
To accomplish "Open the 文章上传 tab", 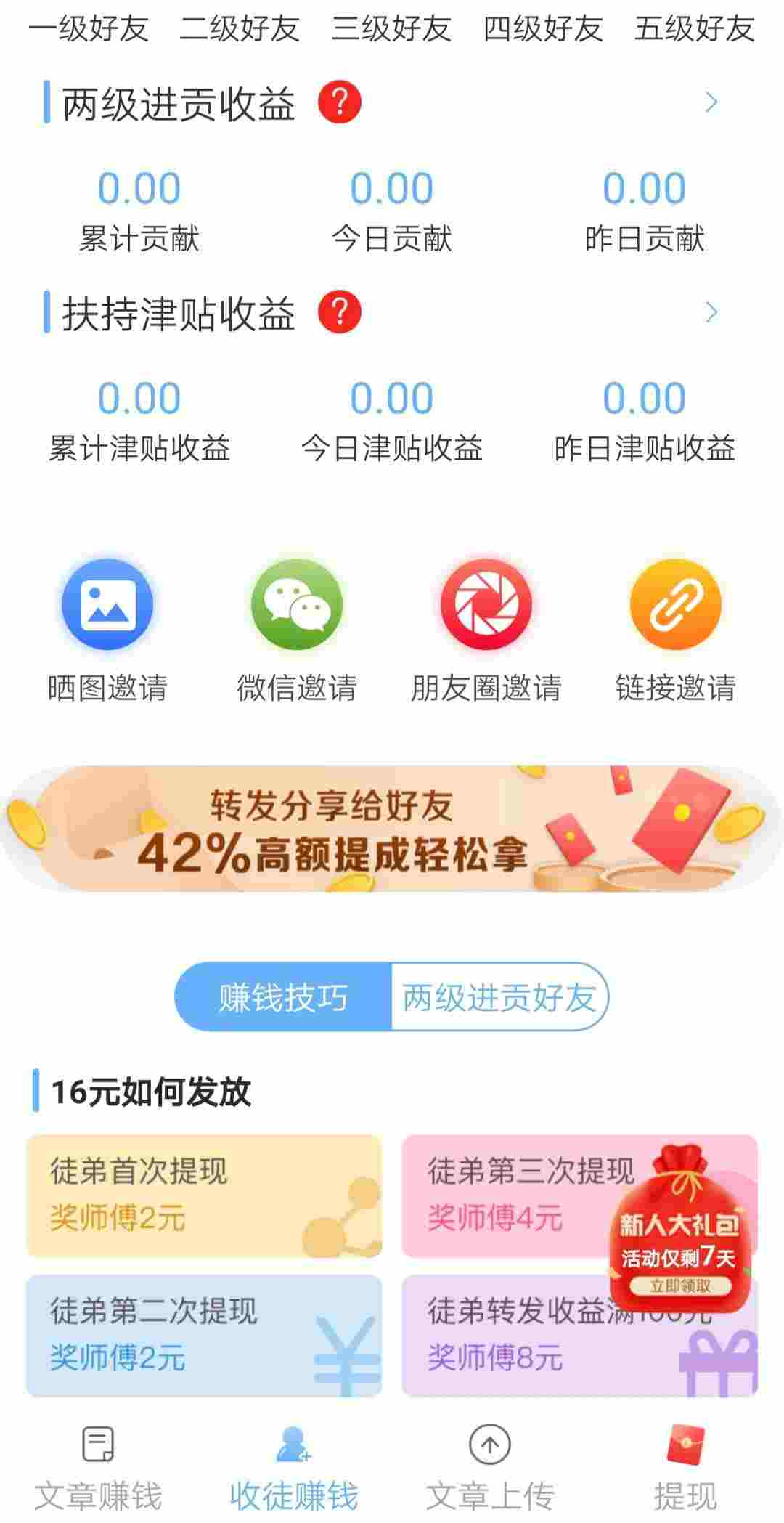I will tap(490, 1466).
